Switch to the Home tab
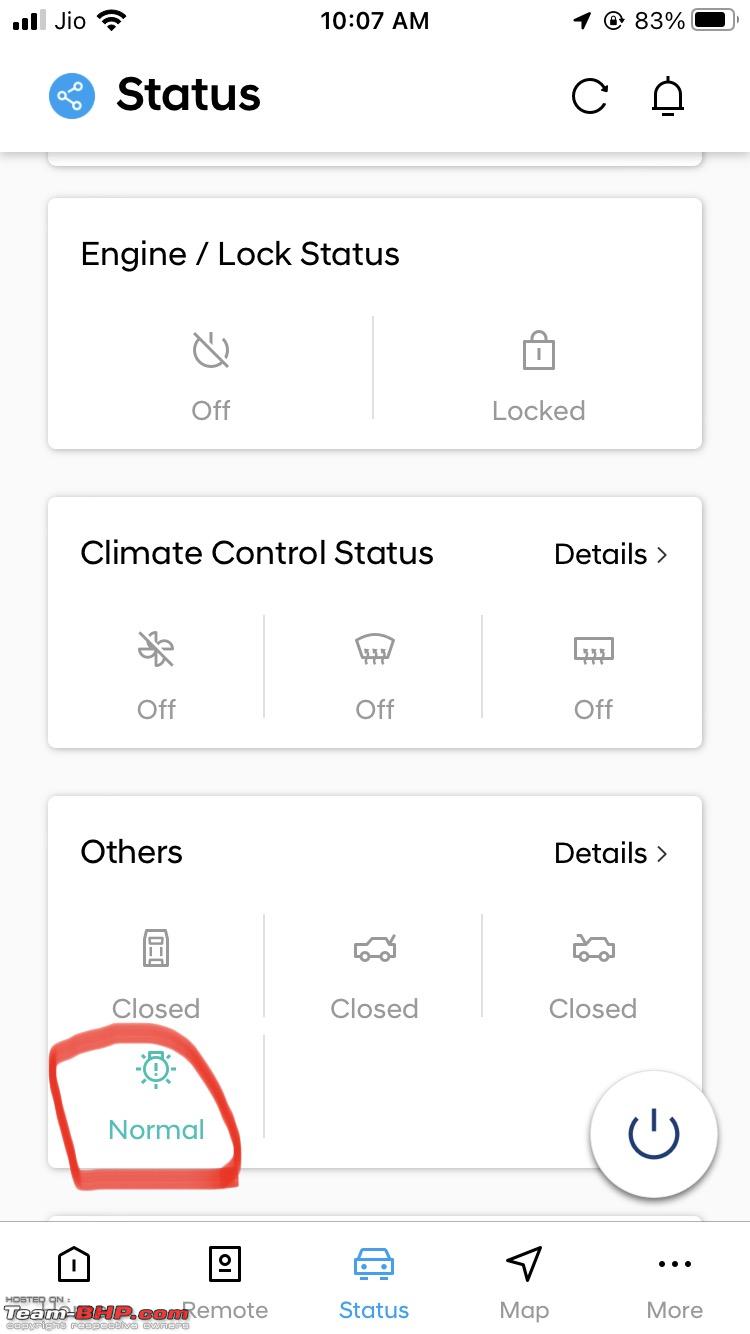Viewport: 750px width, 1334px height. point(75,1282)
